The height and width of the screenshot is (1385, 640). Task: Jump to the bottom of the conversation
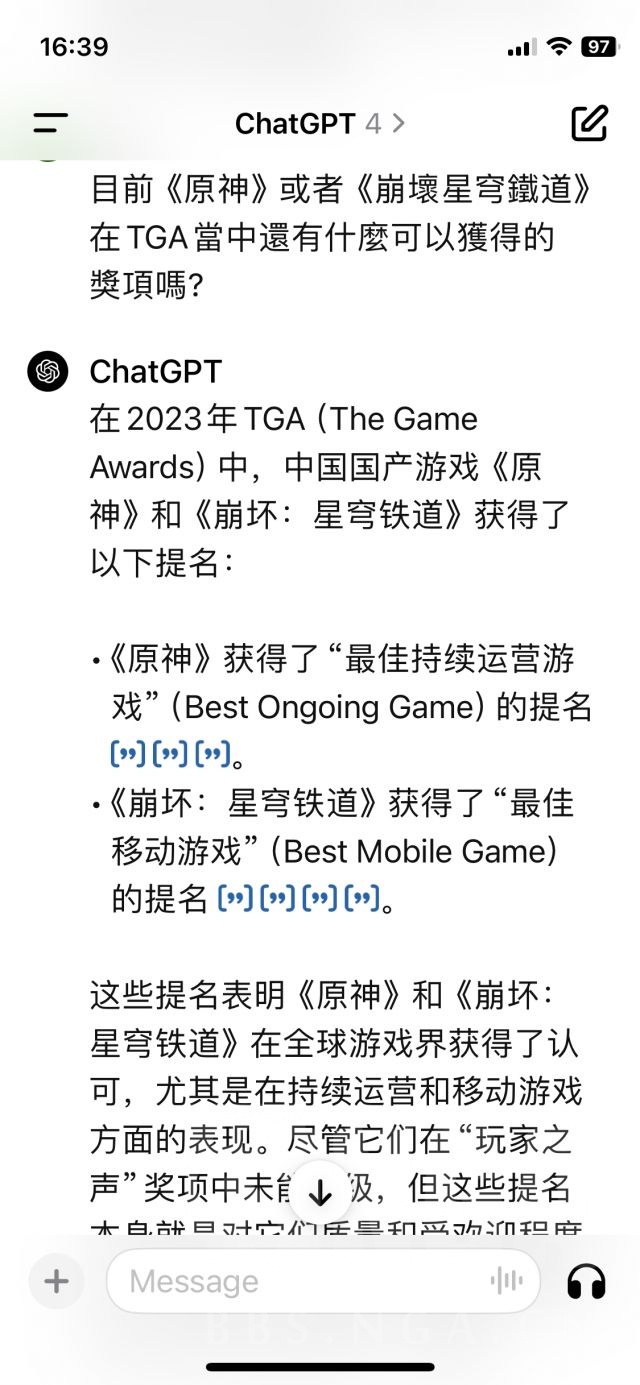[320, 1193]
